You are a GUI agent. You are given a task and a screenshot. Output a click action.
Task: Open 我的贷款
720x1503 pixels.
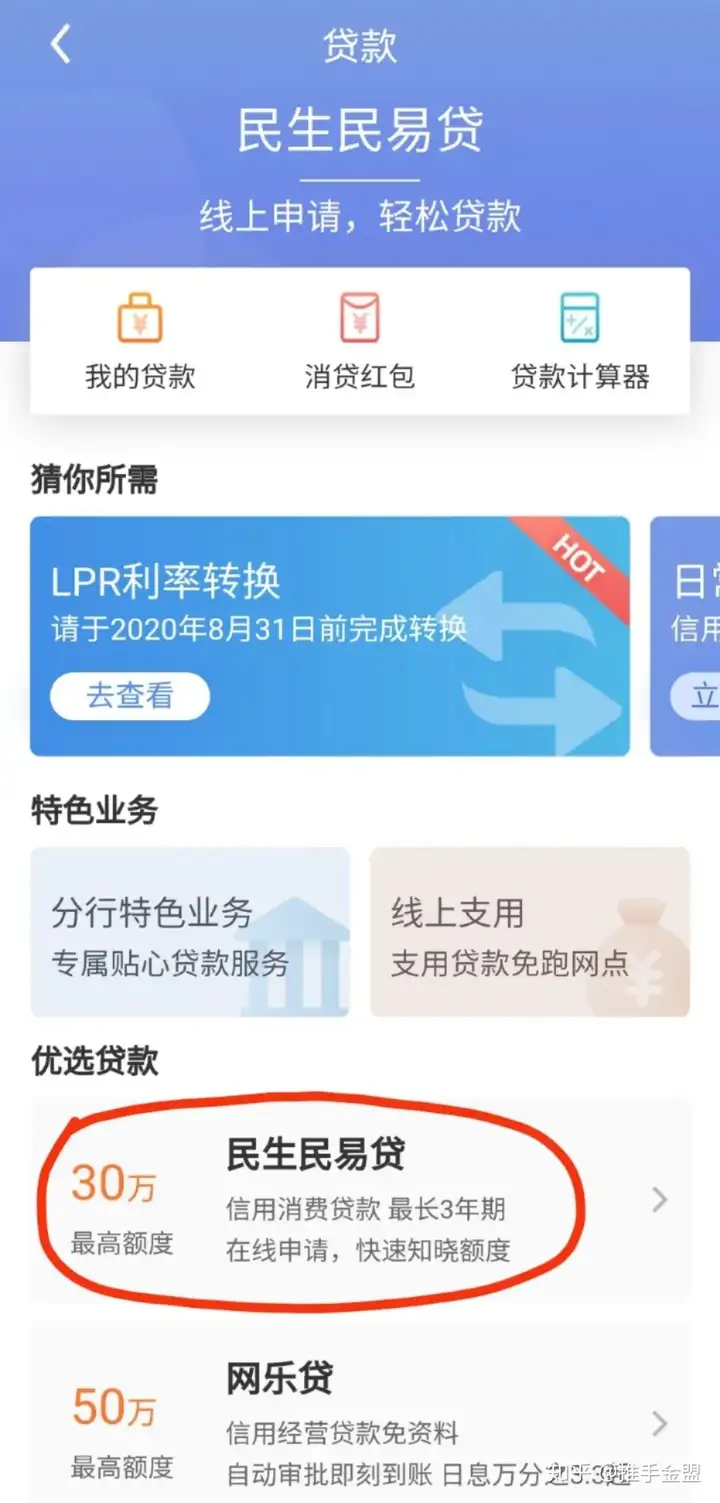pyautogui.click(x=140, y=342)
